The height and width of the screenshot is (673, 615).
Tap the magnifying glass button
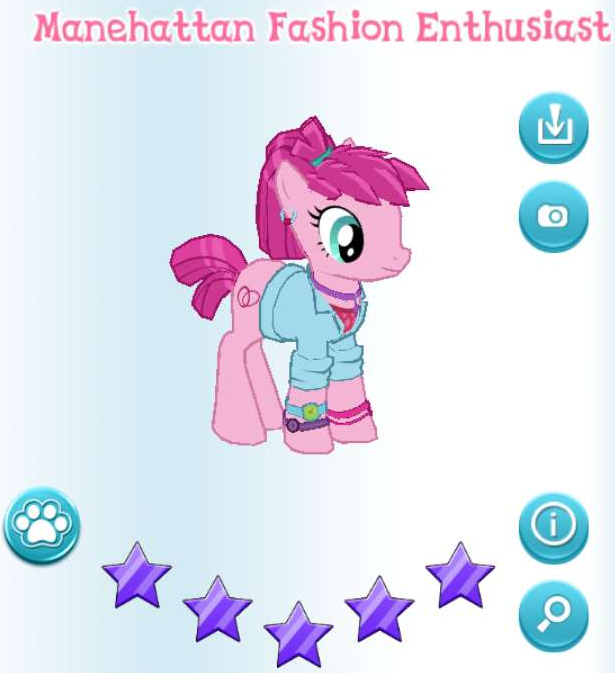[553, 615]
